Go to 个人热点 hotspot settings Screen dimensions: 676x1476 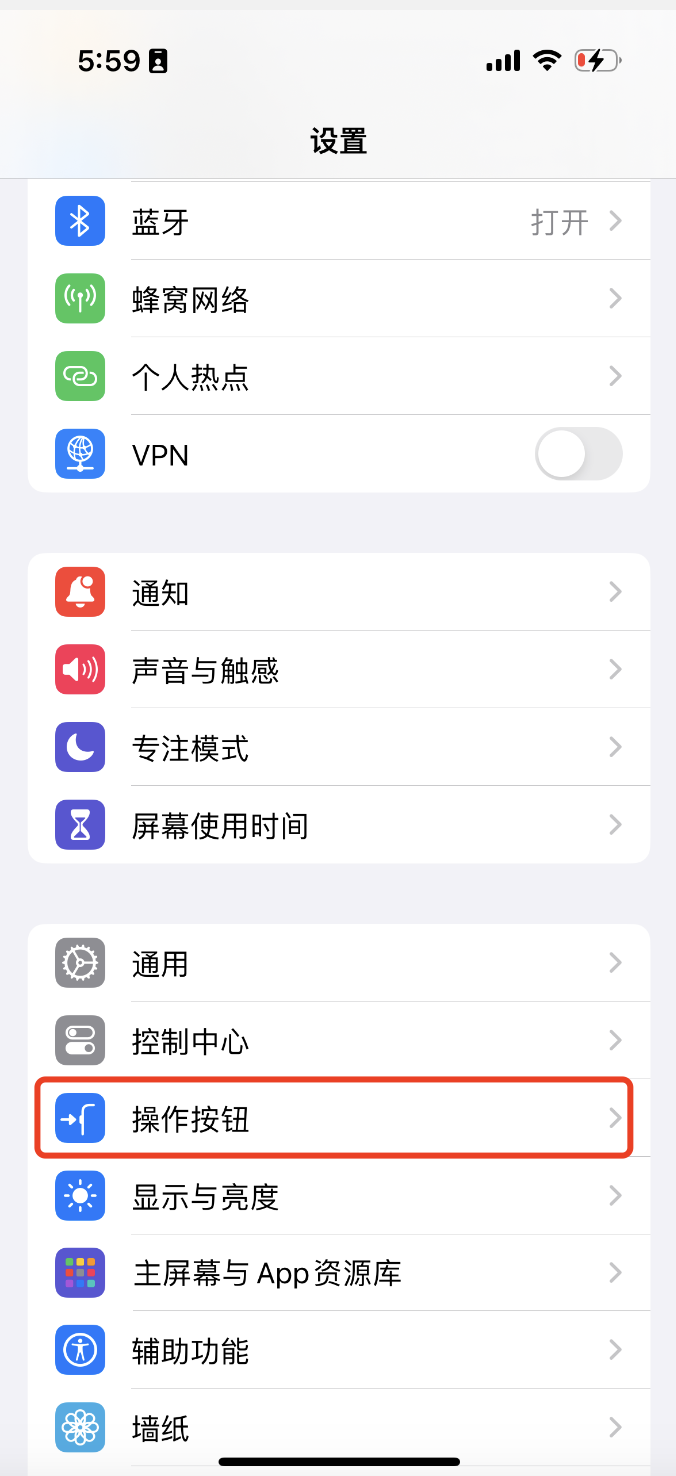338,377
